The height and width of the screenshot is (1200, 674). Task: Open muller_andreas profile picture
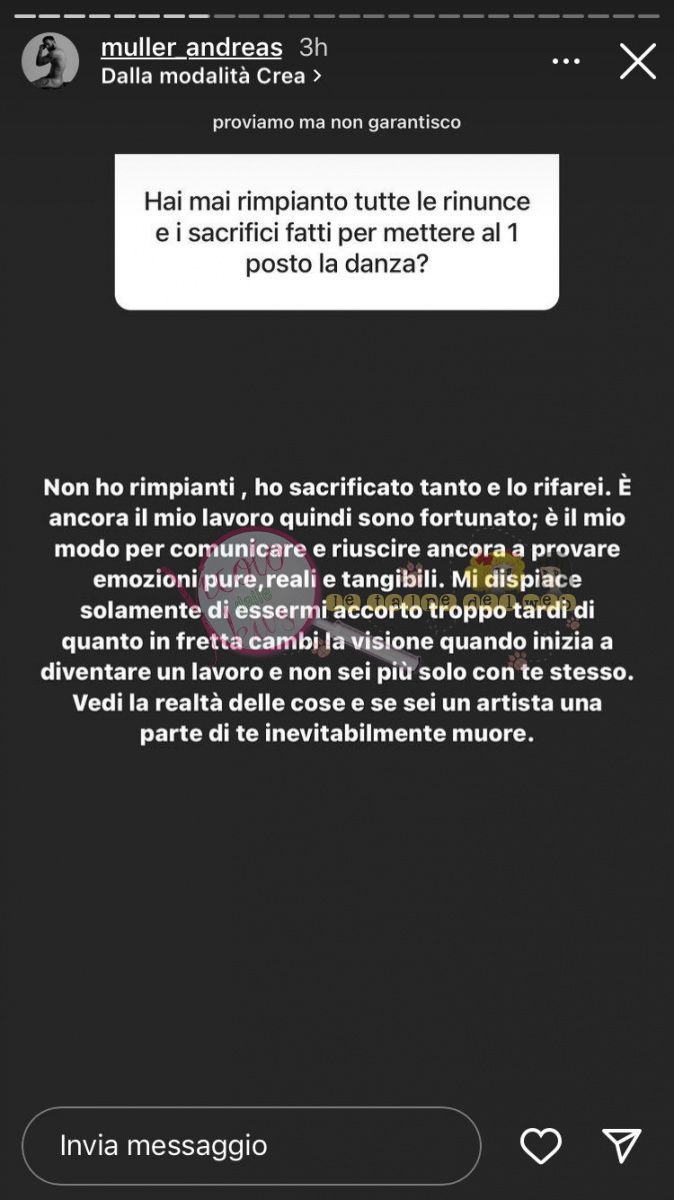tap(50, 61)
